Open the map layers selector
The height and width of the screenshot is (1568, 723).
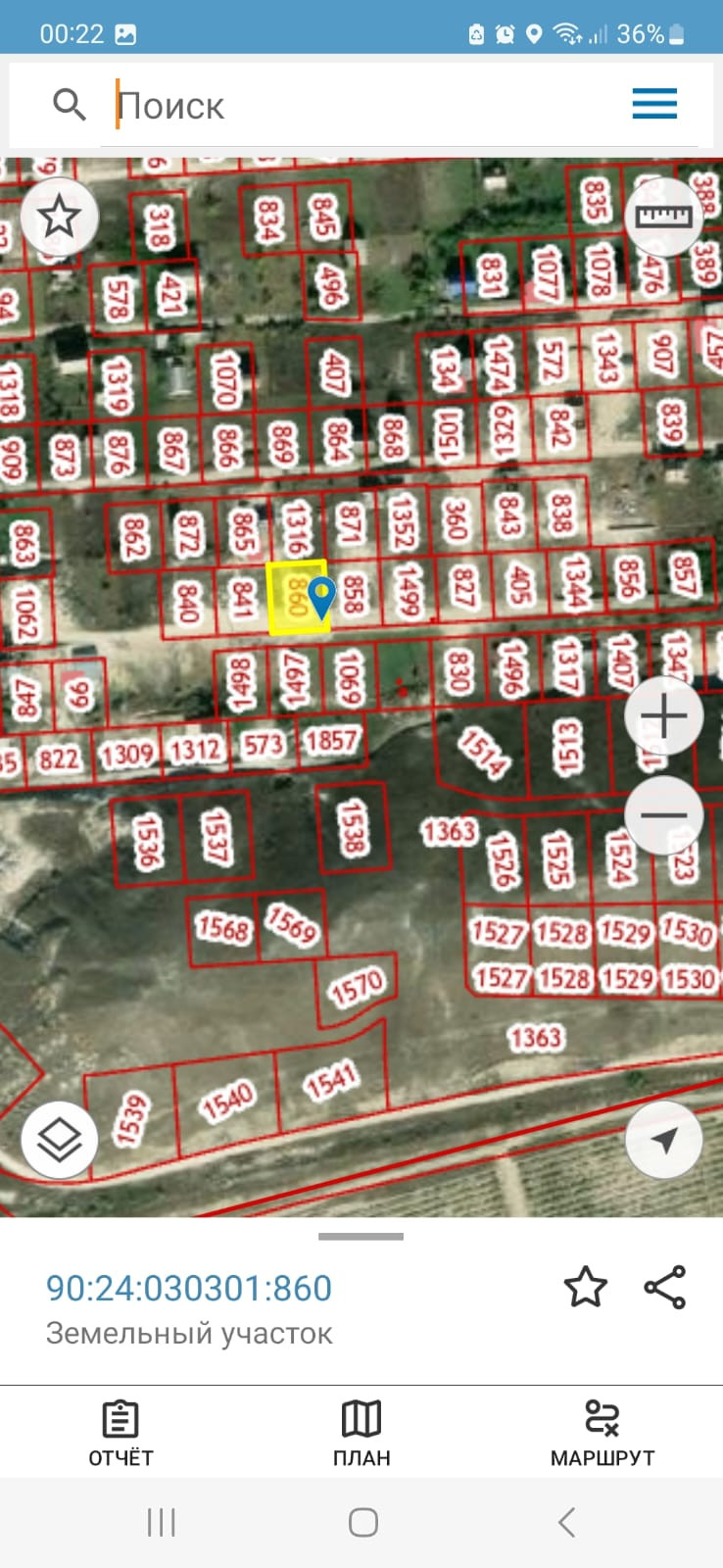(59, 1139)
